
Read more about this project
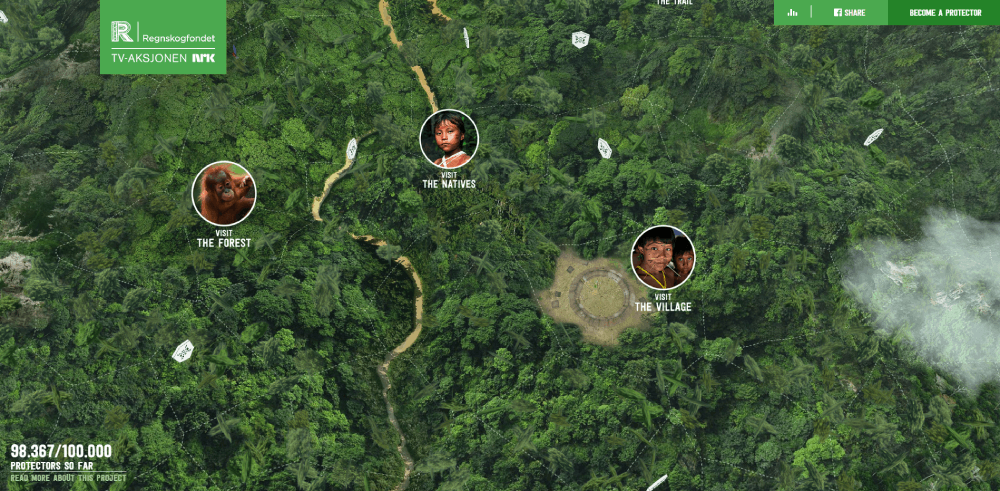[68, 478]
